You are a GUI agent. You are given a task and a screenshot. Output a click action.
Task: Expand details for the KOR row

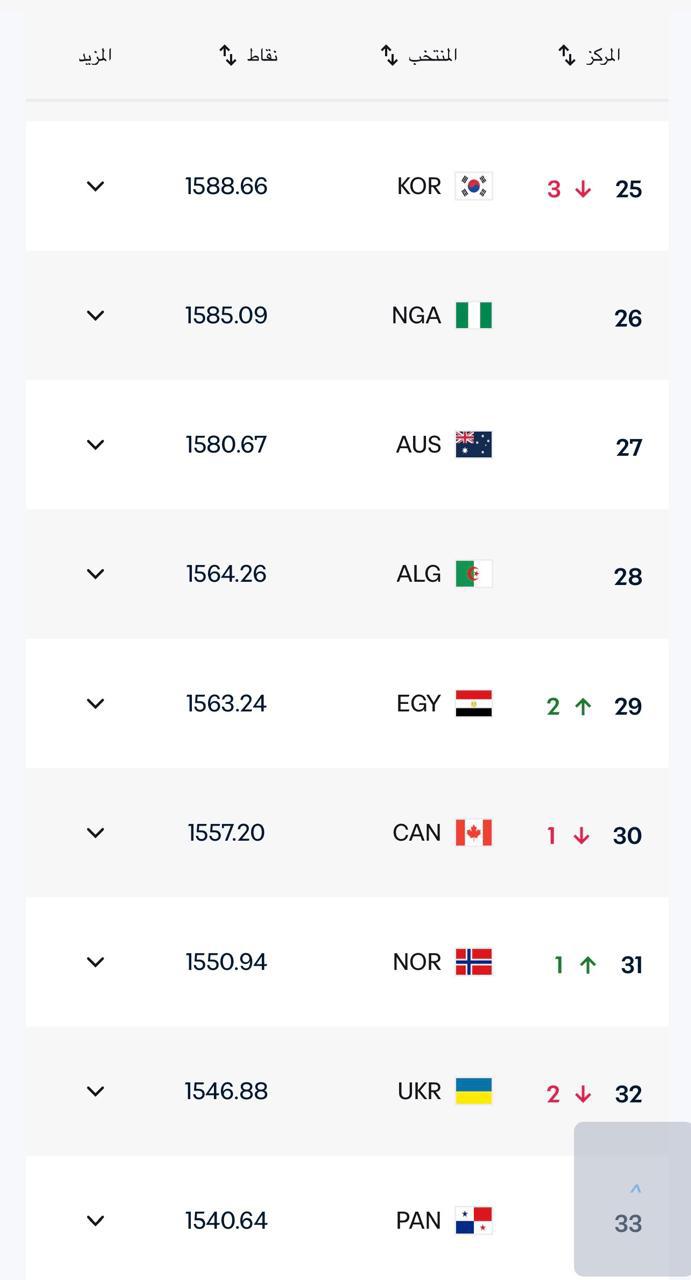click(x=96, y=186)
